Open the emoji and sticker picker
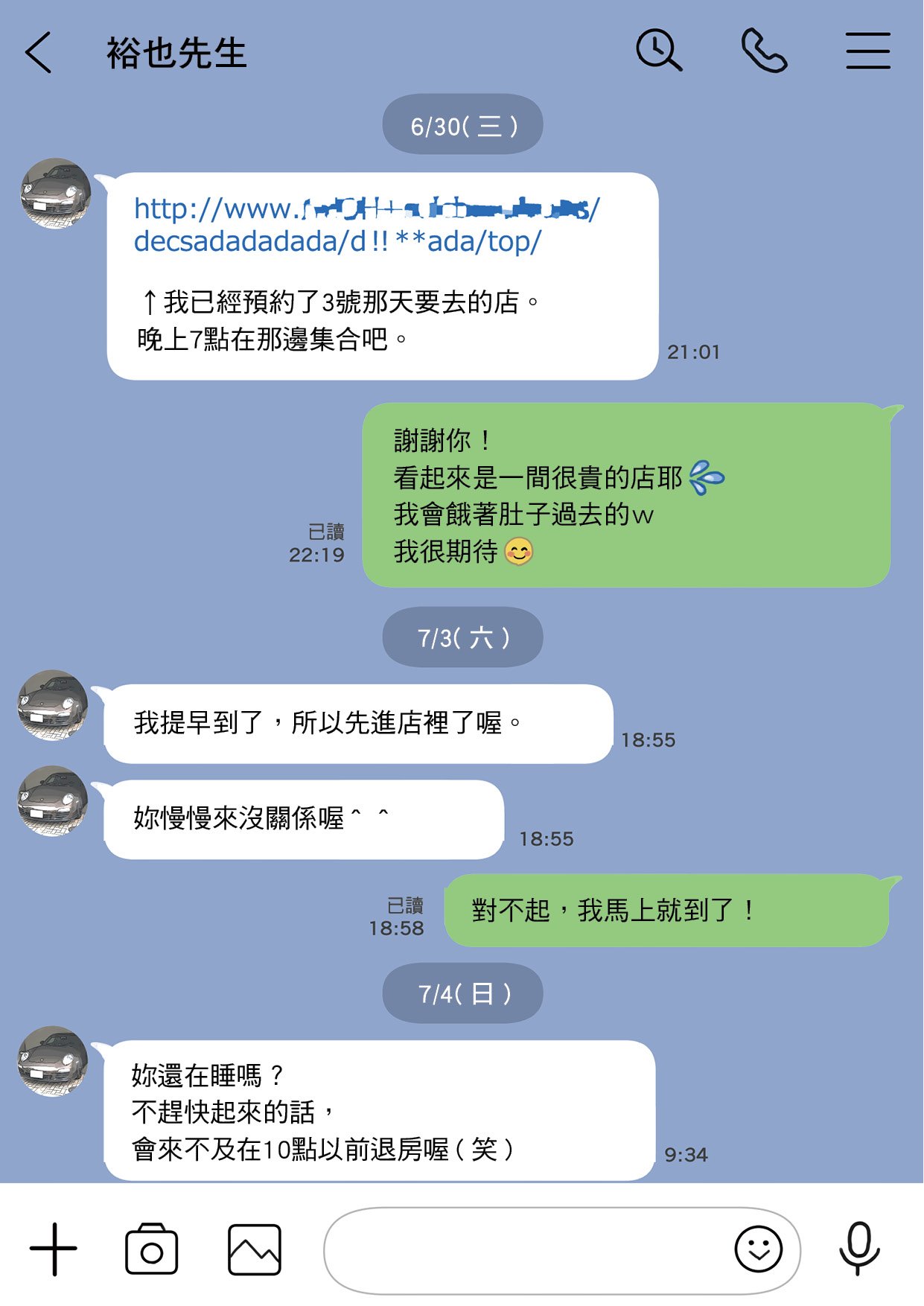The height and width of the screenshot is (1306, 924). pos(758,1249)
